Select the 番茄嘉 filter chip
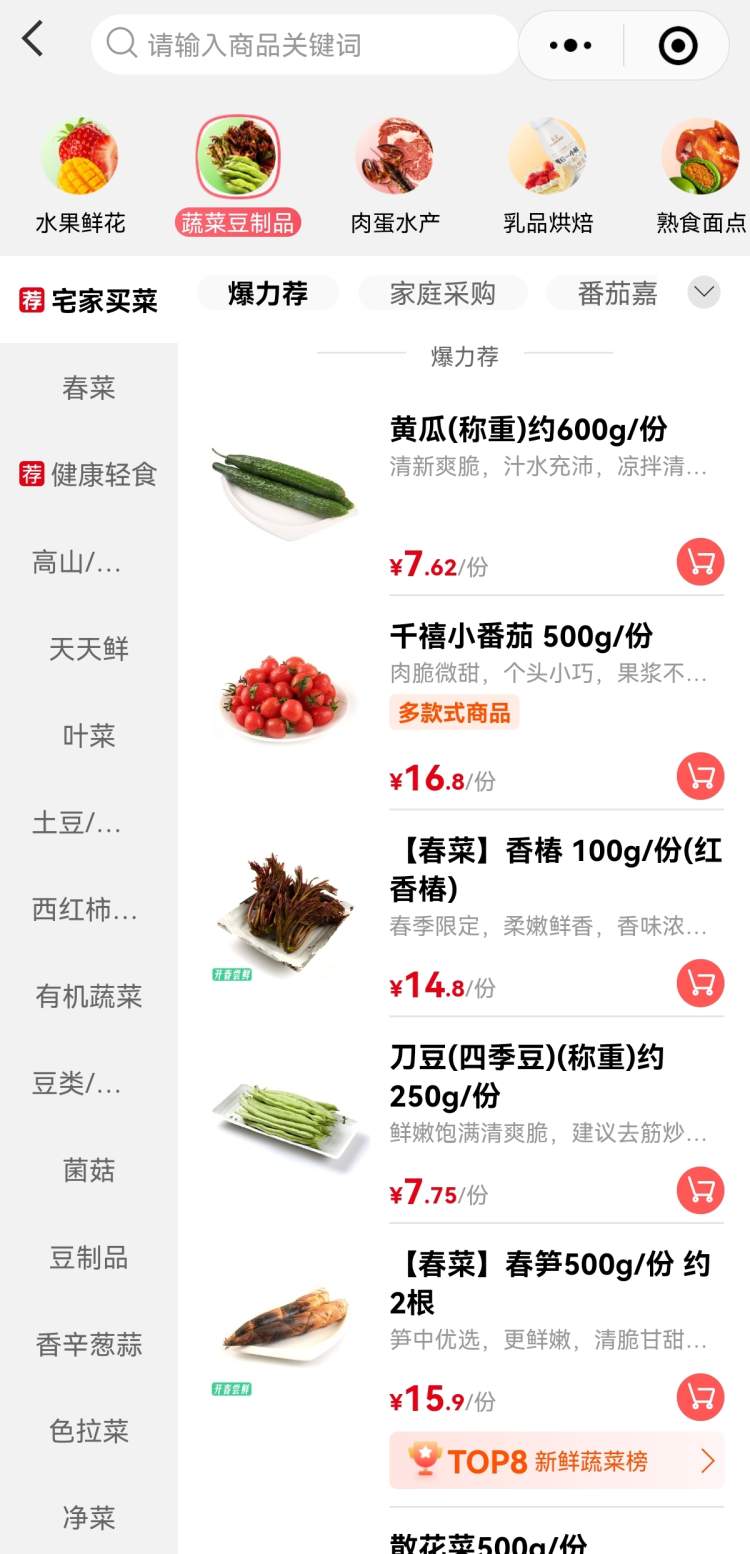Screen dimensions: 750x1554 (617, 293)
